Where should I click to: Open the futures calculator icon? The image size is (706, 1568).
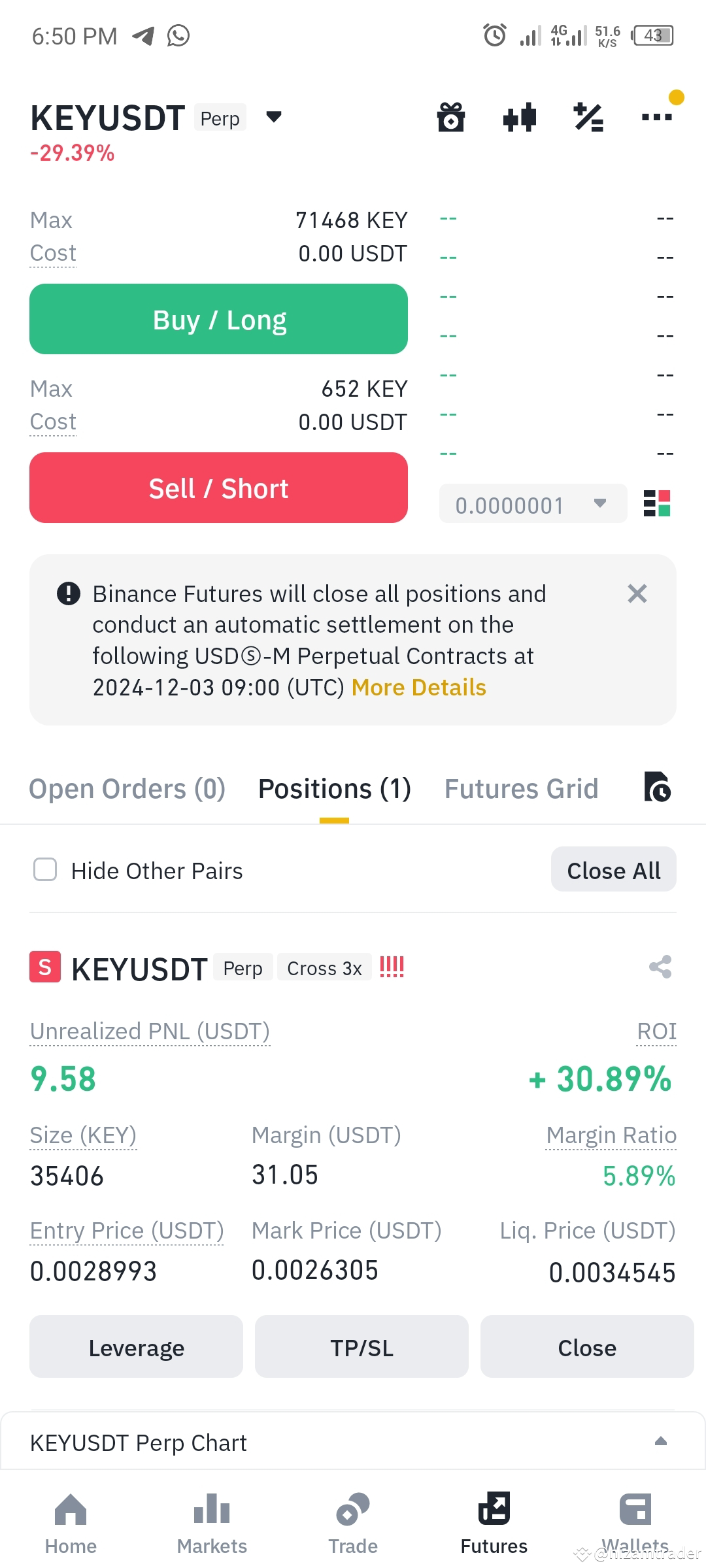tap(587, 118)
